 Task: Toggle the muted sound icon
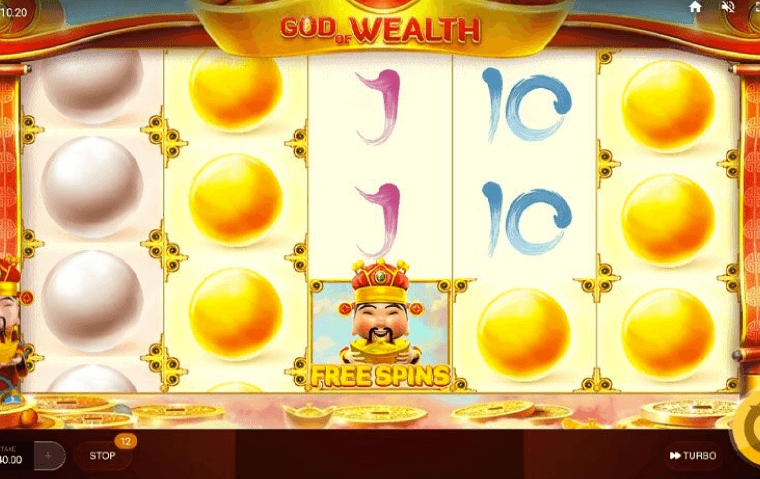point(727,6)
